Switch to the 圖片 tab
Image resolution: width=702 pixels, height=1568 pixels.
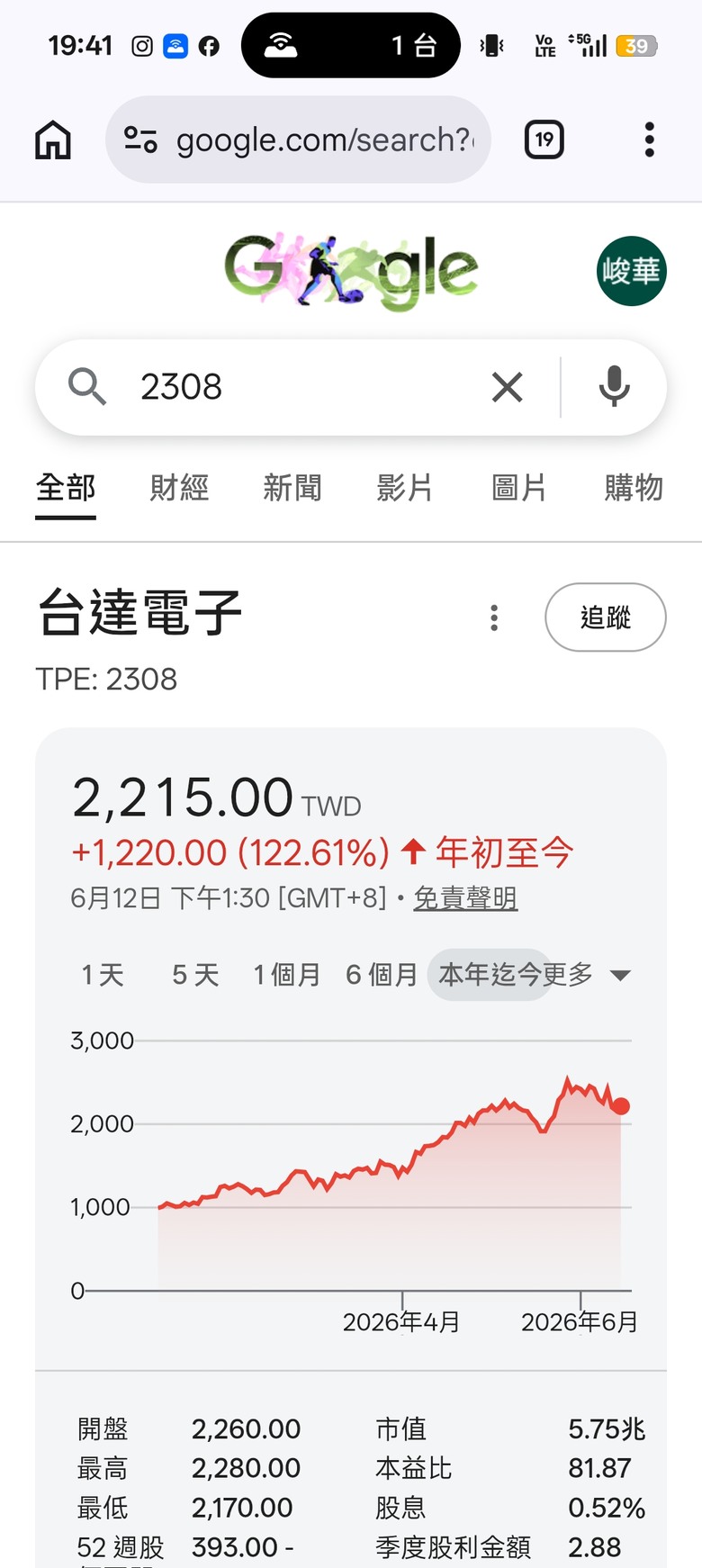pyautogui.click(x=519, y=489)
